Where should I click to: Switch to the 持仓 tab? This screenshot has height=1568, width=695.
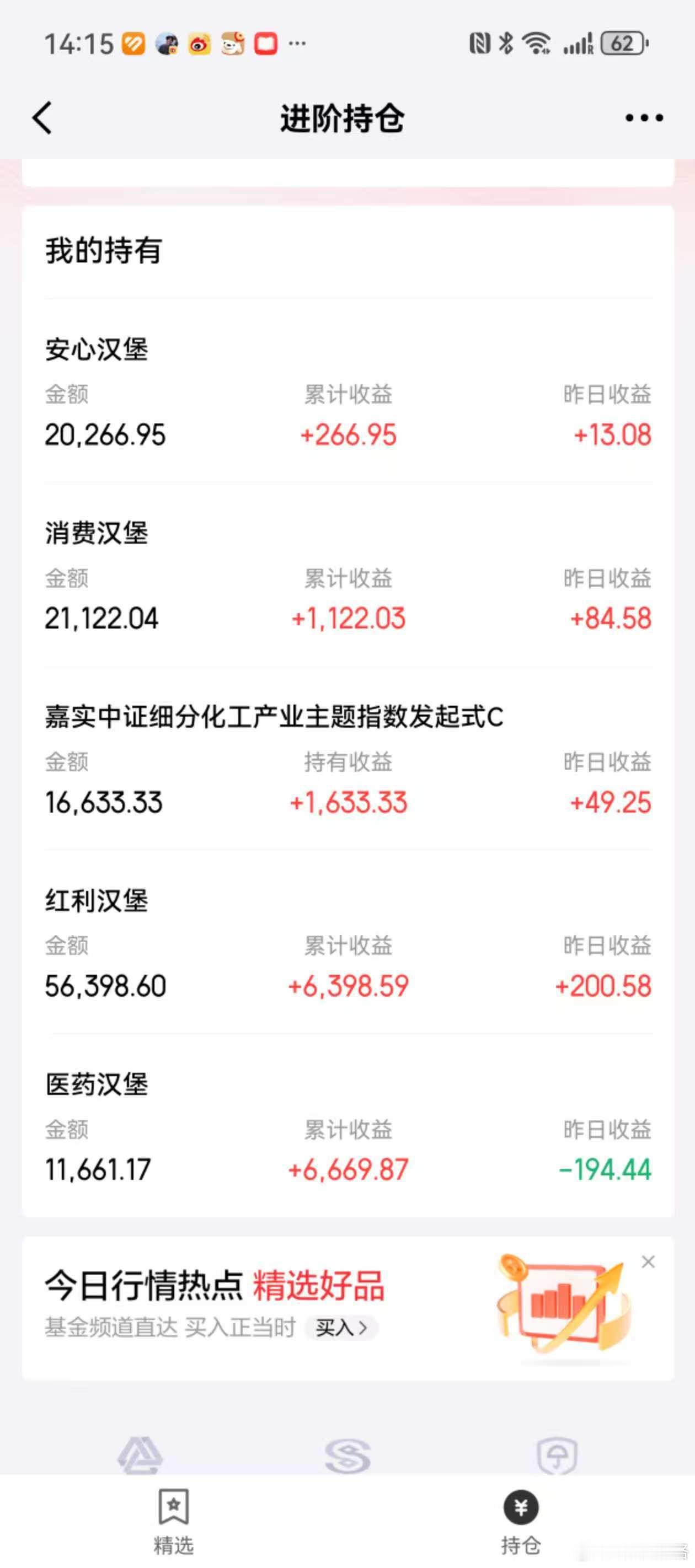pos(521,1521)
